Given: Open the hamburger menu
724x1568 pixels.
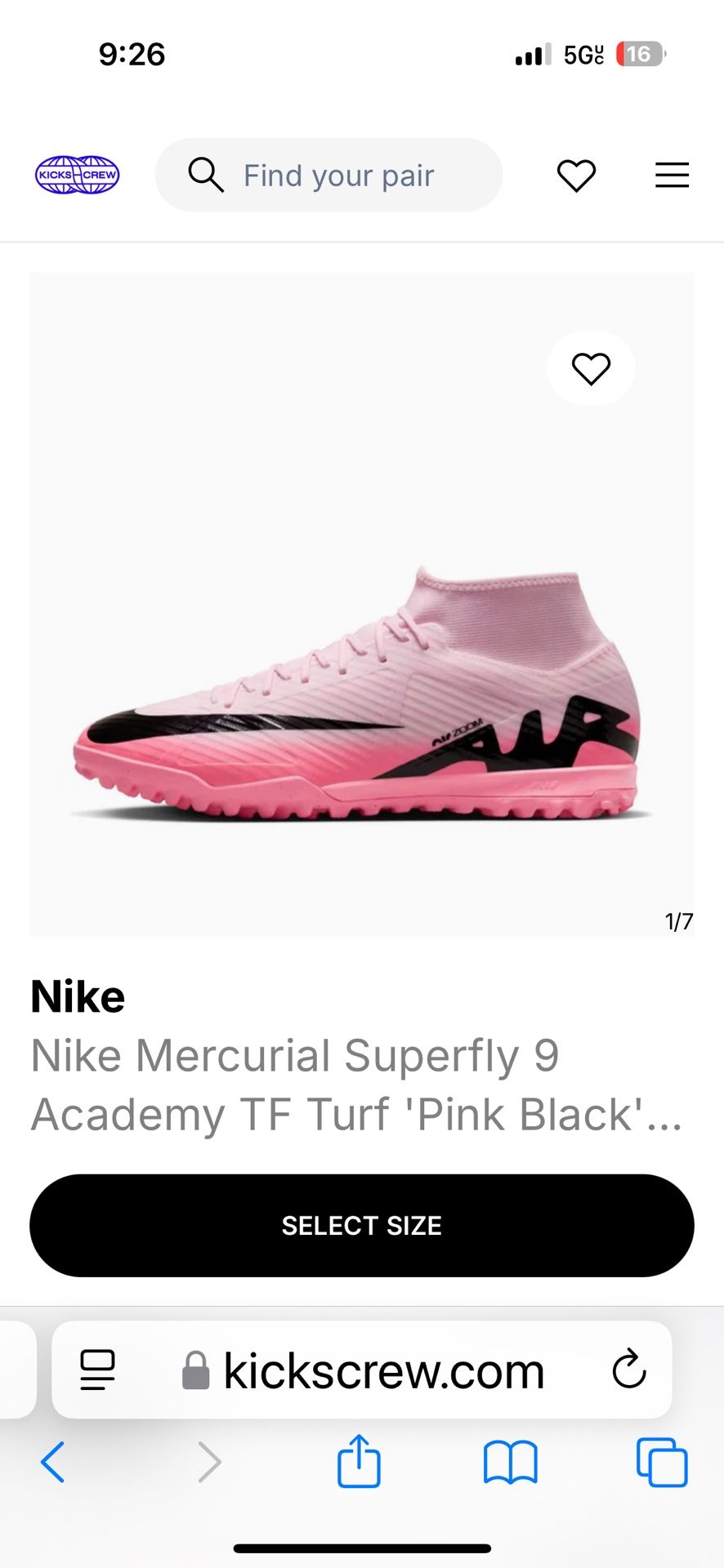Looking at the screenshot, I should 672,175.
